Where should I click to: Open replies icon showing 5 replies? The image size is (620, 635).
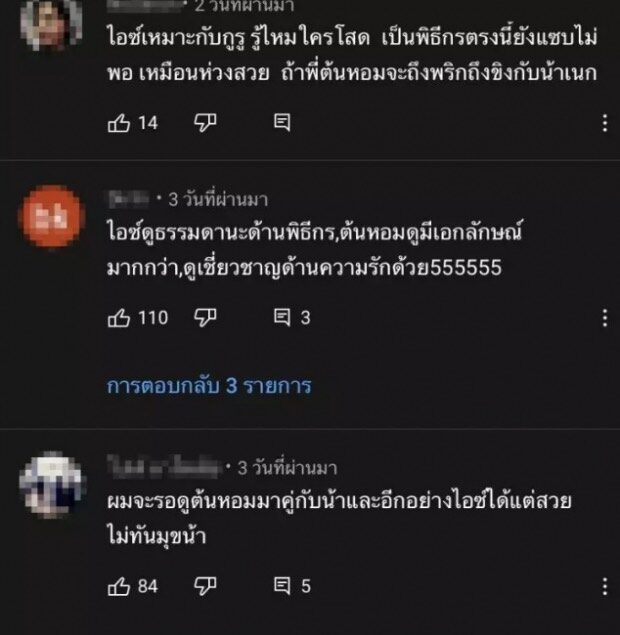tap(282, 585)
